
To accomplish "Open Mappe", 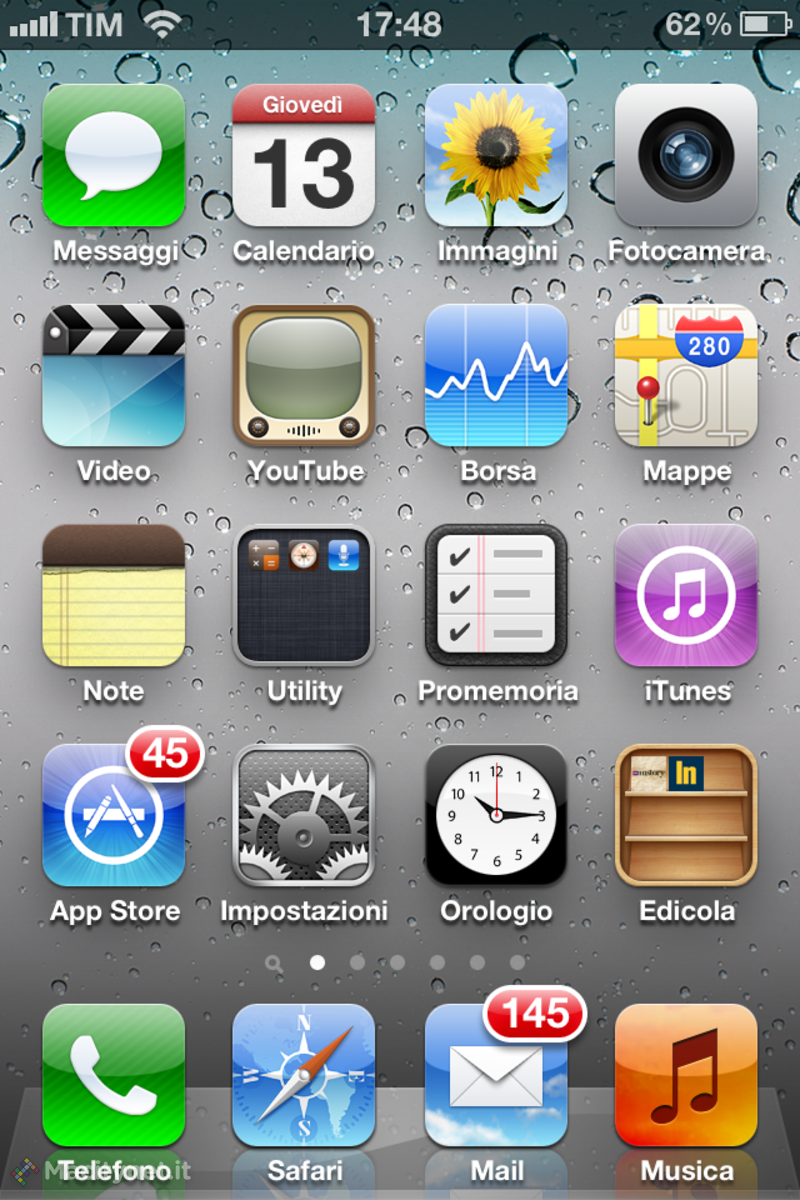I will pyautogui.click(x=686, y=375).
